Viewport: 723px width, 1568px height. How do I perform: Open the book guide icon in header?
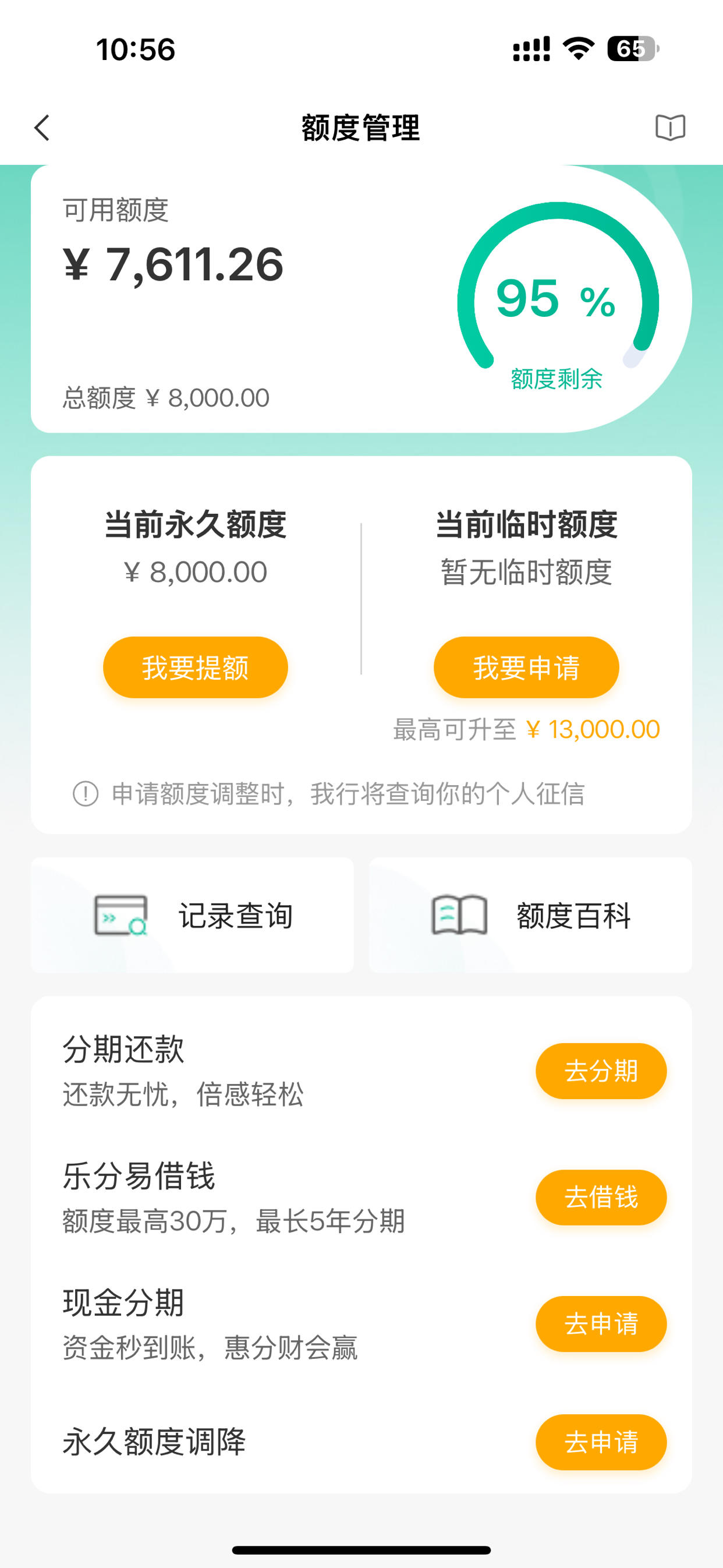click(x=670, y=128)
